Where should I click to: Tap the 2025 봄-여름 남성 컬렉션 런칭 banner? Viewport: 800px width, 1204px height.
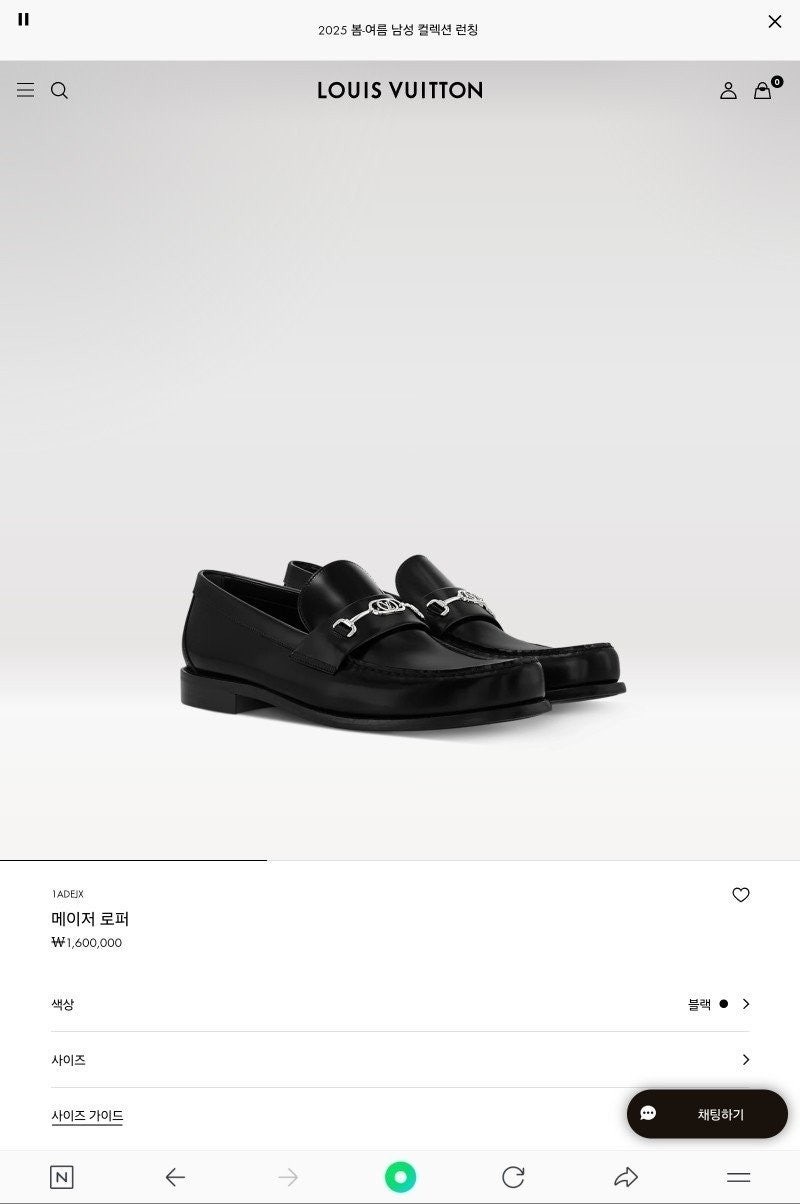[400, 30]
